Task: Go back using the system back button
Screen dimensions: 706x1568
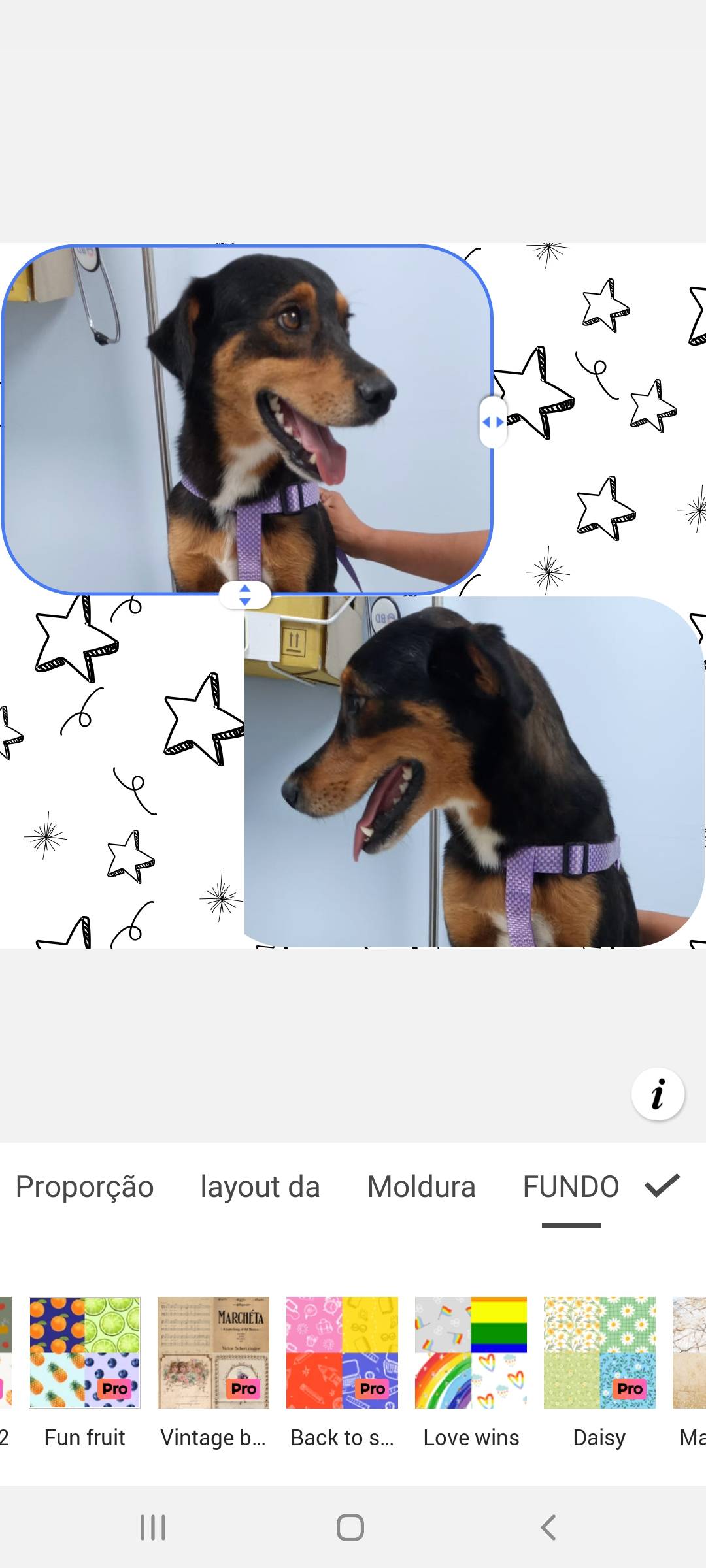Action: coord(548,1527)
